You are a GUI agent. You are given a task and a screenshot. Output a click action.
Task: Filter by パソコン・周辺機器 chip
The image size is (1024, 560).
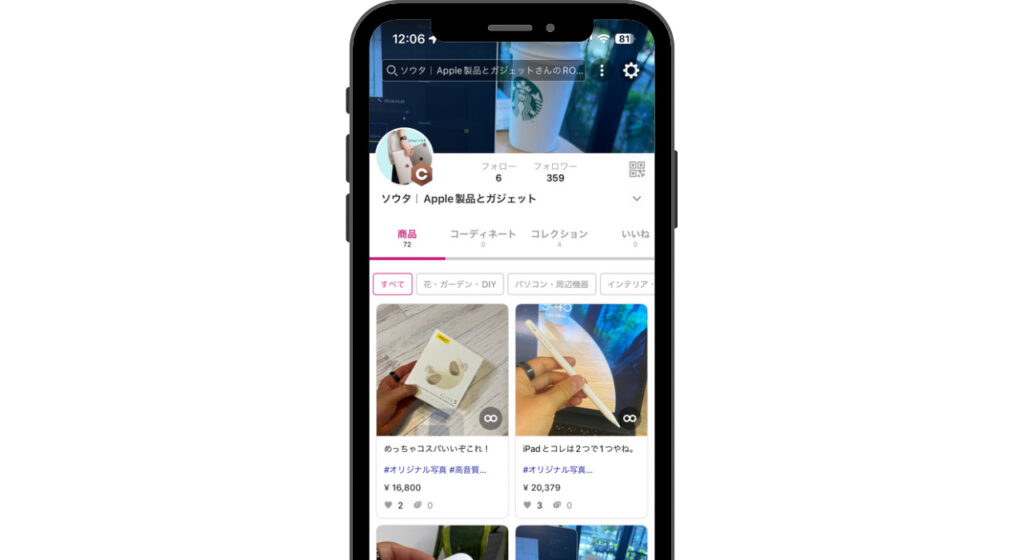[x=551, y=284]
